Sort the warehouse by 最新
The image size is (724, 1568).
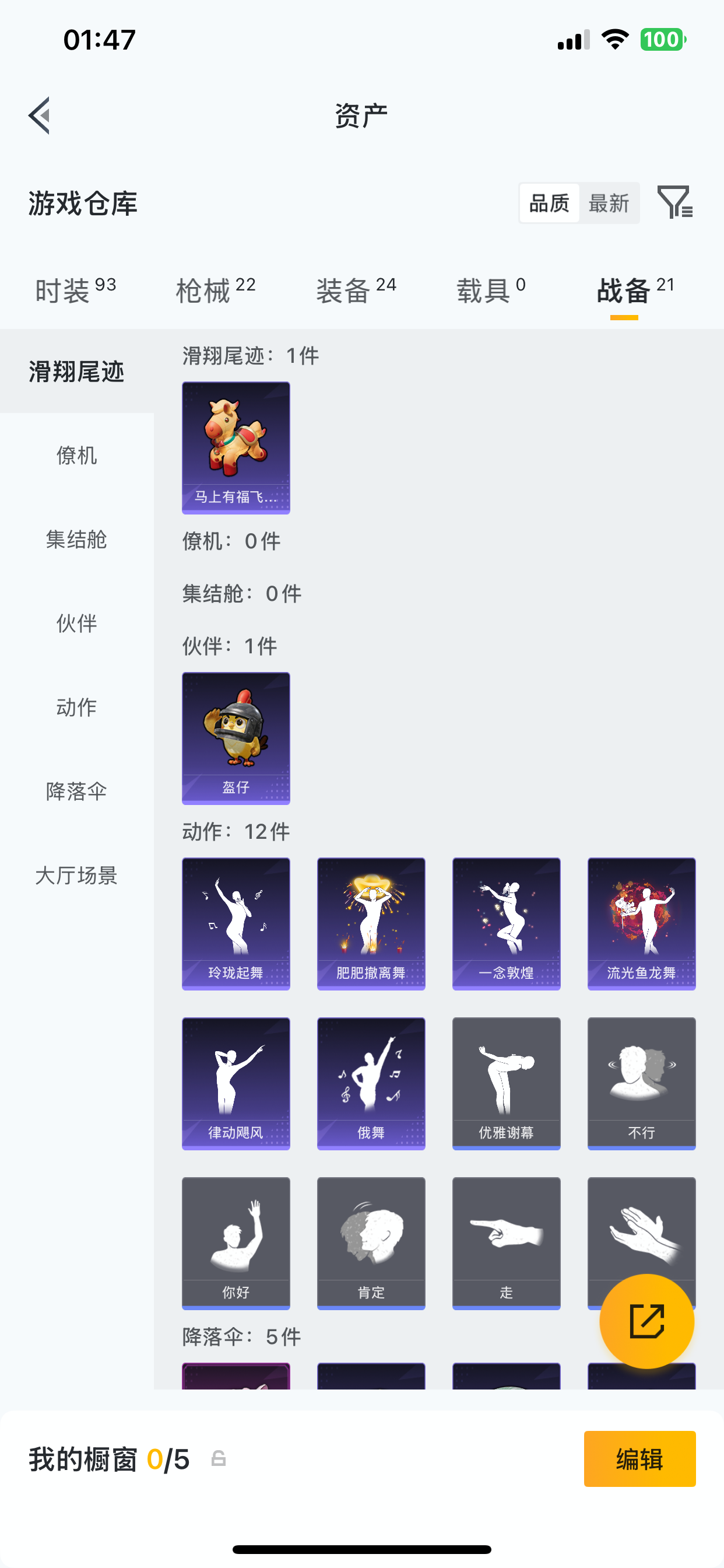coord(609,204)
